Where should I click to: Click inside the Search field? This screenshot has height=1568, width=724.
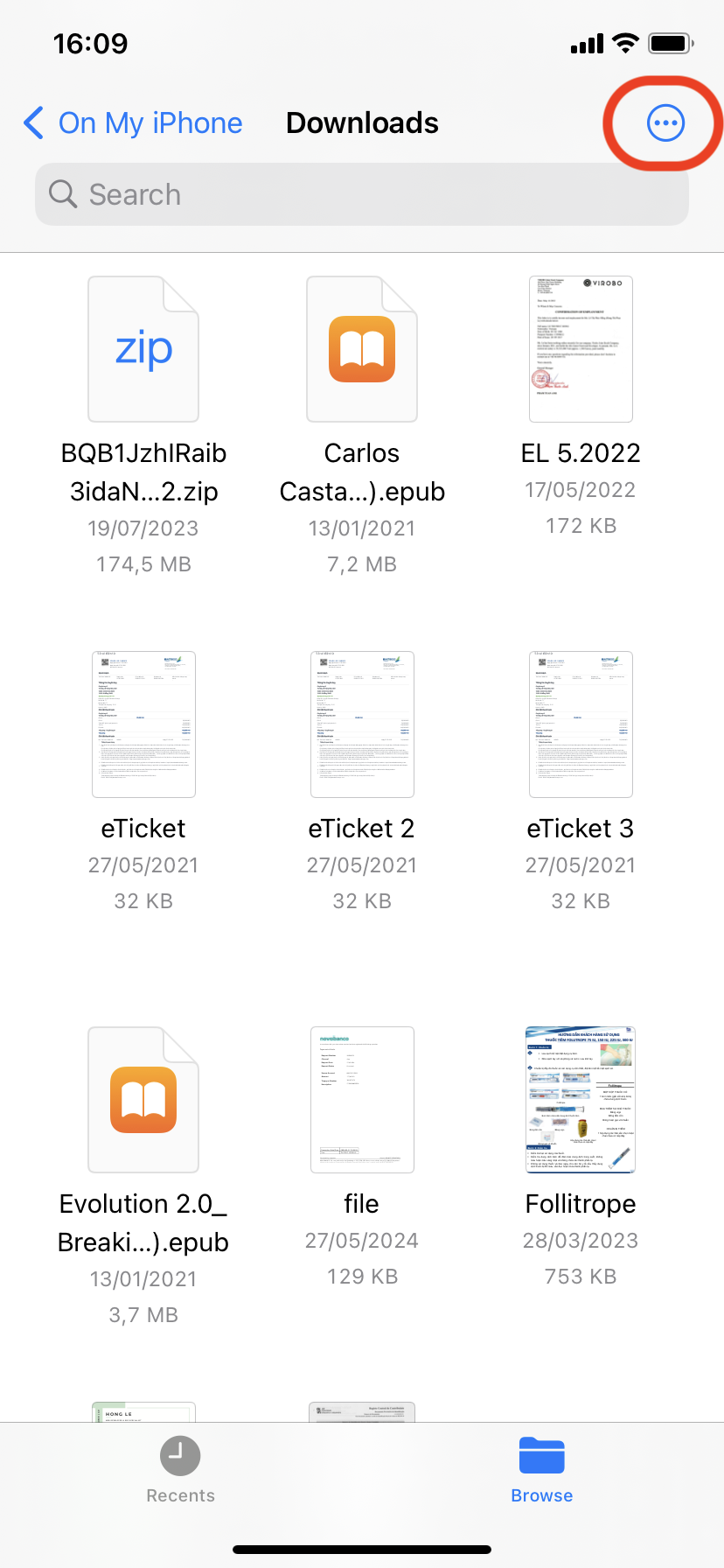pos(361,193)
